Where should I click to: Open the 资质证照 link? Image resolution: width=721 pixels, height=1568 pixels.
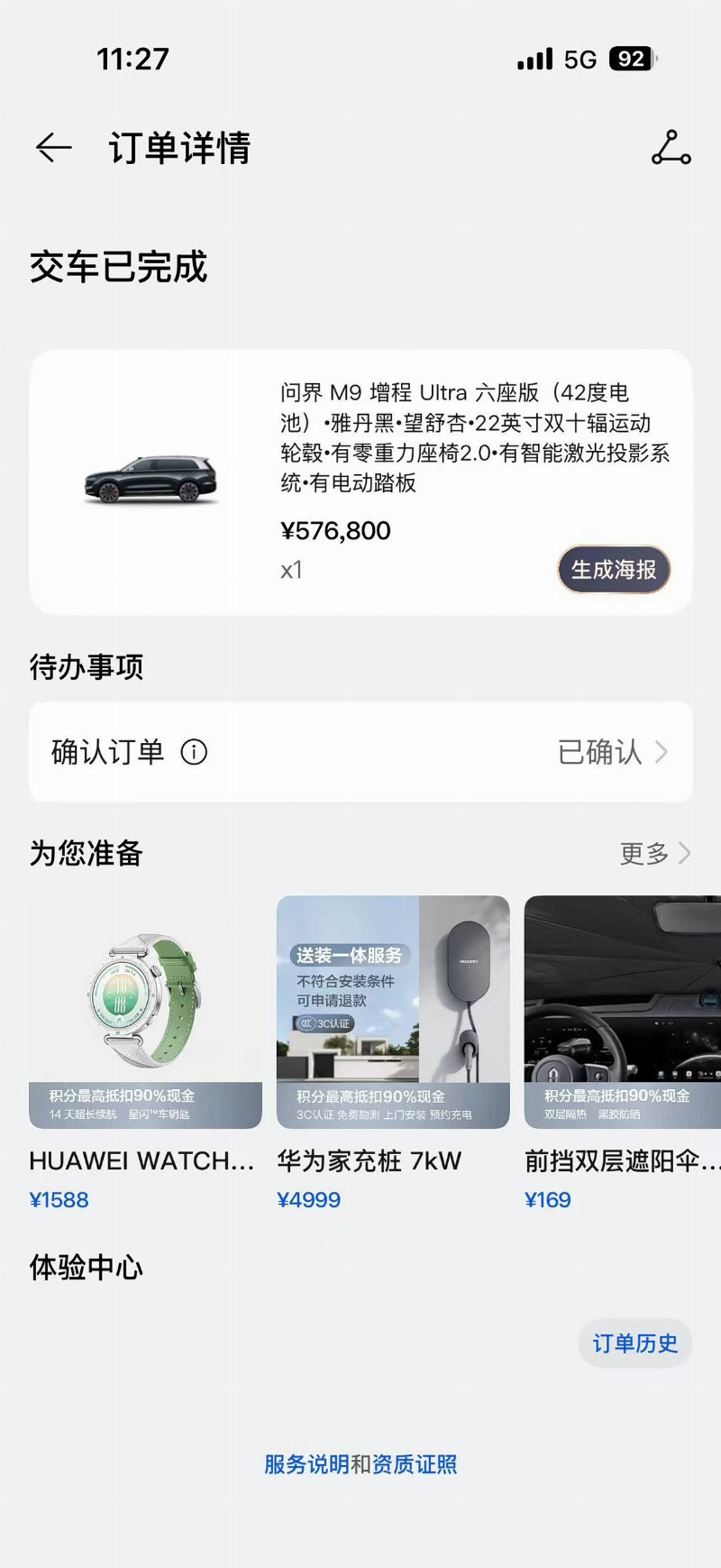[415, 1464]
